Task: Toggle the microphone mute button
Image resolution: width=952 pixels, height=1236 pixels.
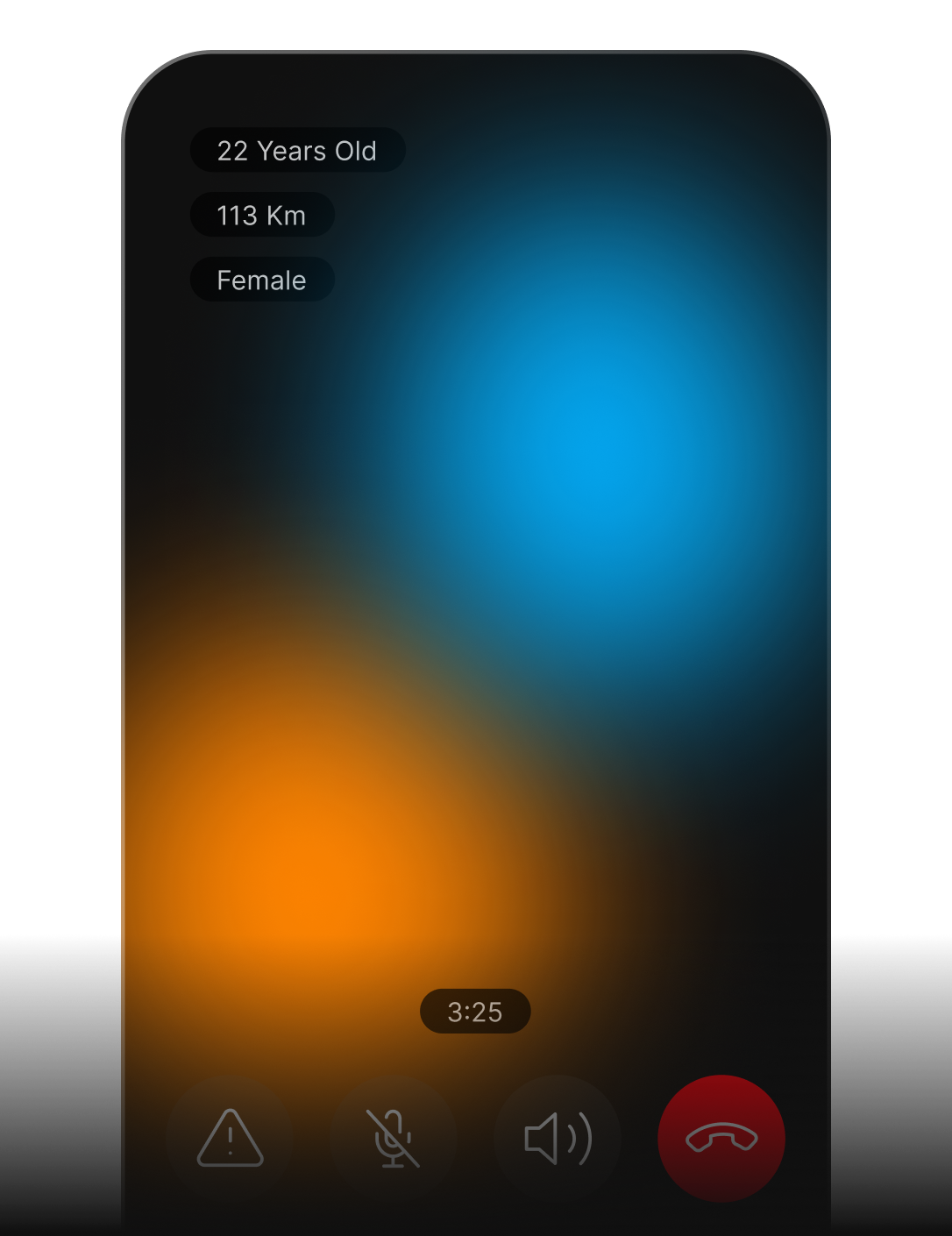Action: [394, 1138]
